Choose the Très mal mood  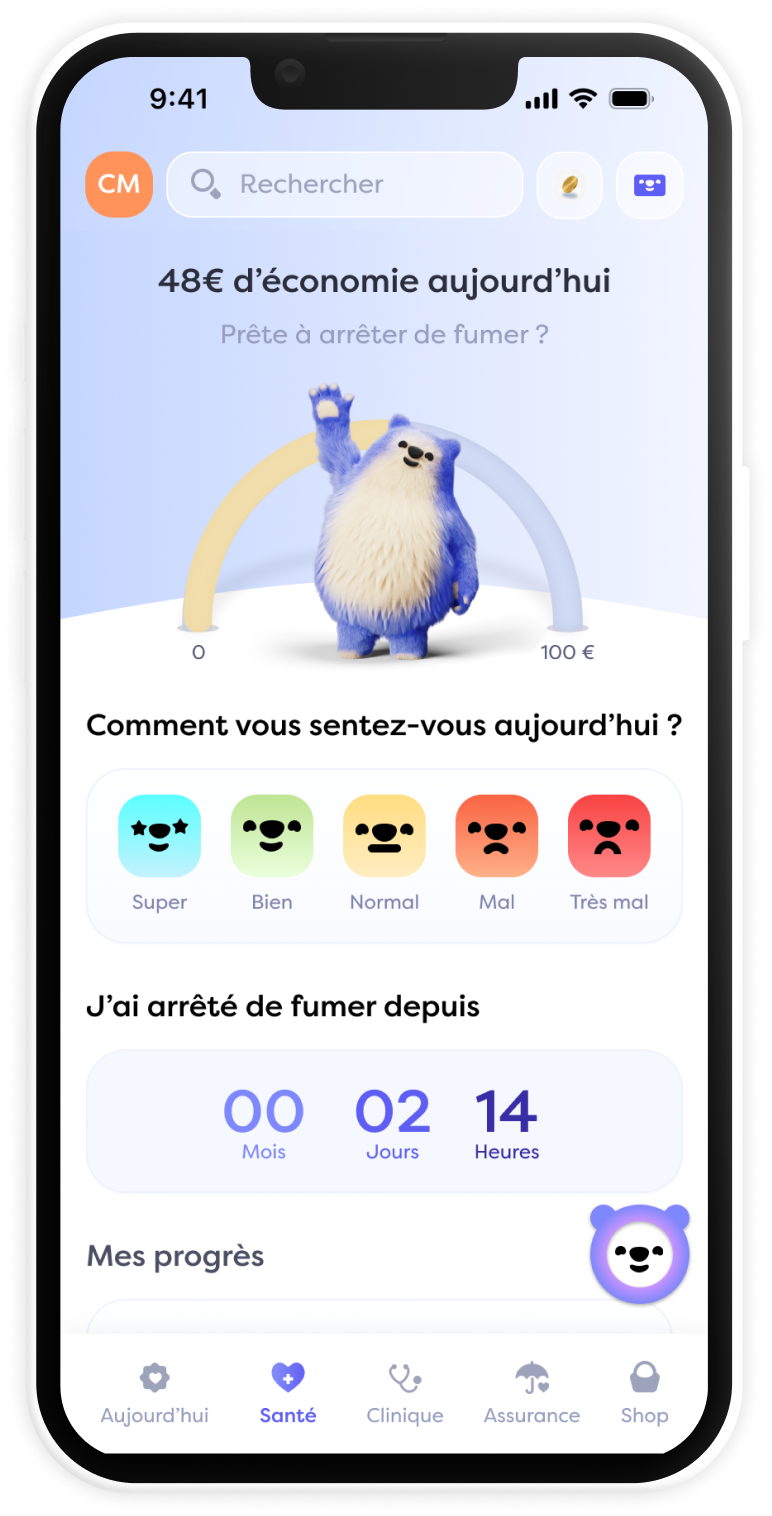tap(609, 836)
